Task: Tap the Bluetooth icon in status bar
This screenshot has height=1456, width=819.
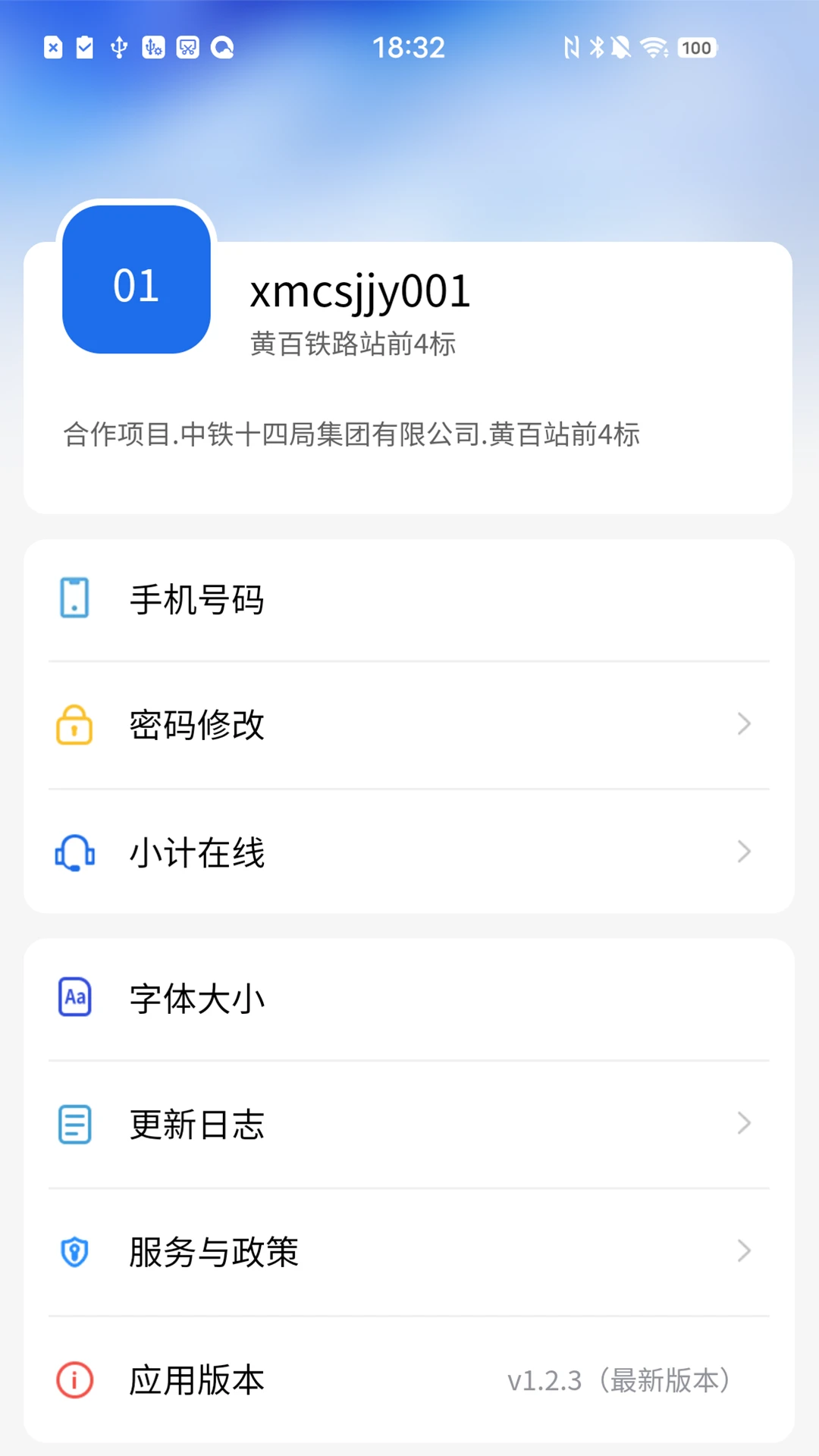Action: (x=595, y=47)
